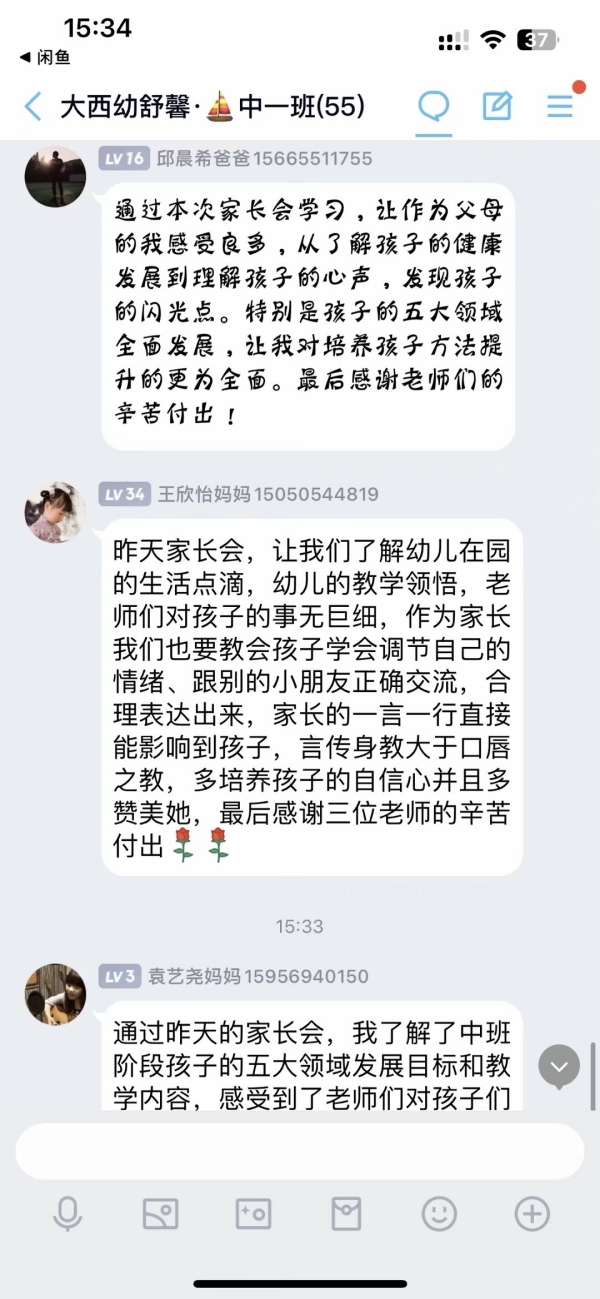600x1299 pixels.
Task: Go back from the 中一班 group chat
Action: point(33,106)
